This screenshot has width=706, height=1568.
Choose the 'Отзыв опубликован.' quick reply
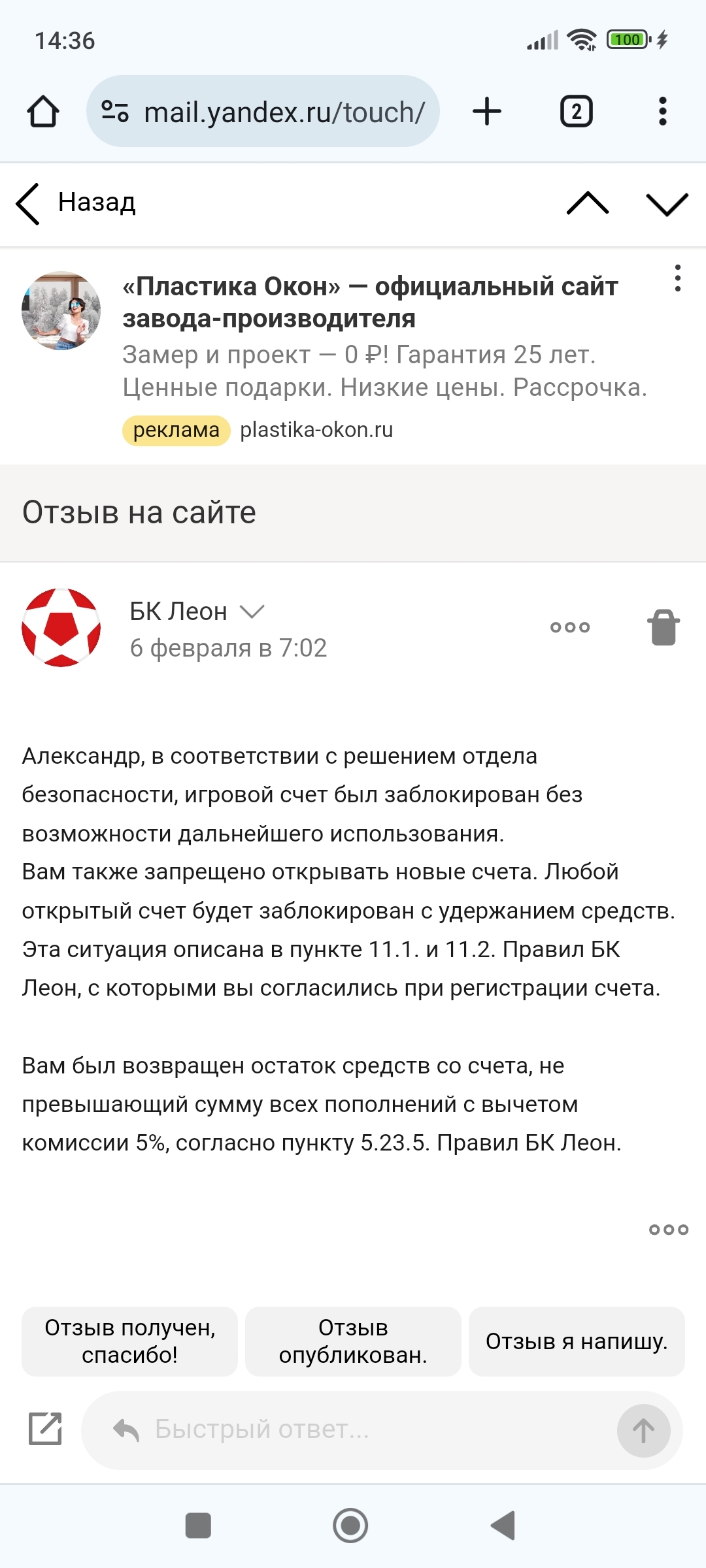tap(353, 1341)
